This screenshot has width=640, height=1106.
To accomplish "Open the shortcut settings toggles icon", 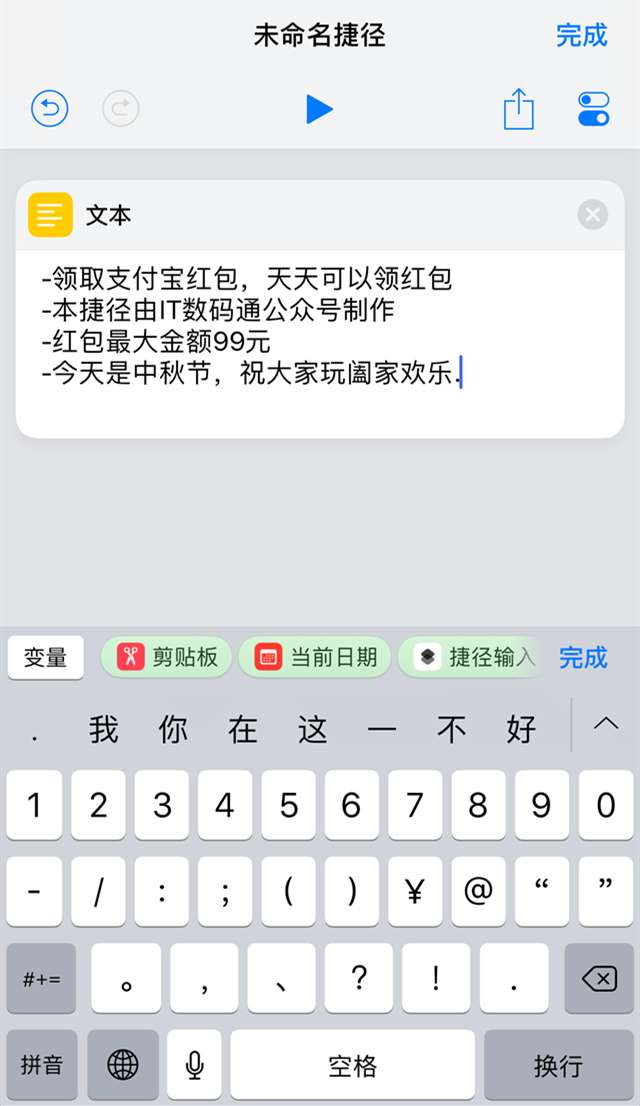I will [593, 108].
